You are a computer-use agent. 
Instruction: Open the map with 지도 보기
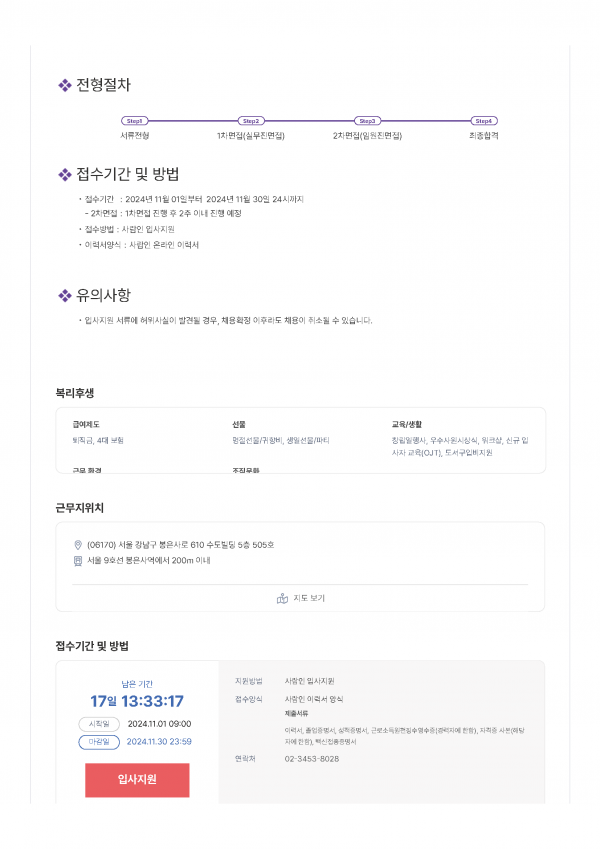point(300,598)
